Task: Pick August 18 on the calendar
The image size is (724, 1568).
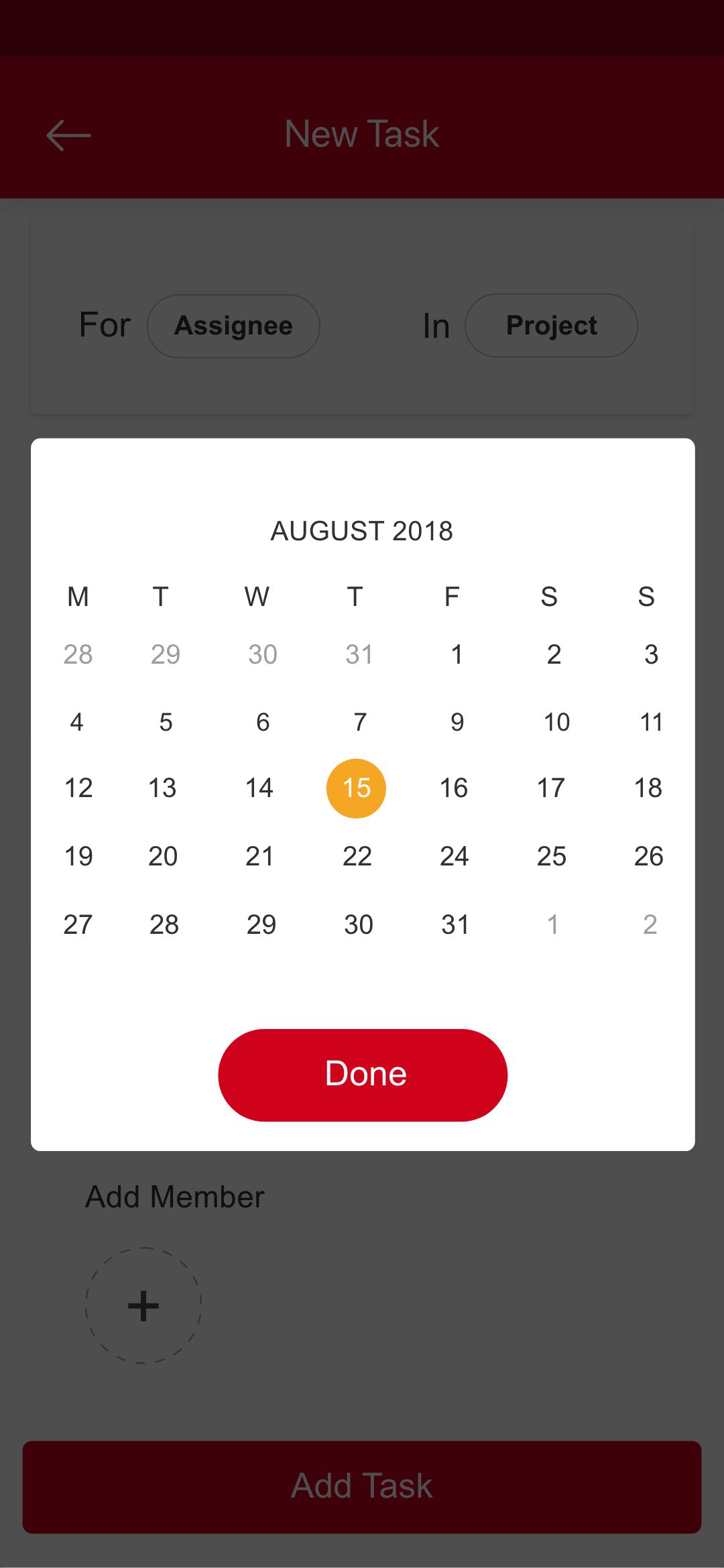Action: pos(648,788)
